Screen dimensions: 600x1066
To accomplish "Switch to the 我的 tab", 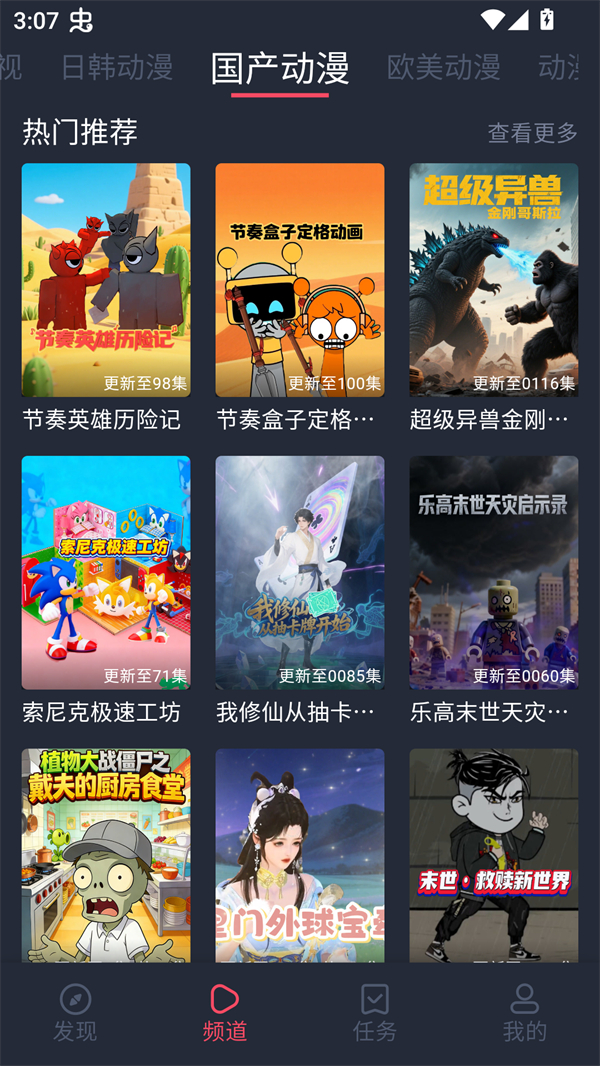I will point(525,1012).
